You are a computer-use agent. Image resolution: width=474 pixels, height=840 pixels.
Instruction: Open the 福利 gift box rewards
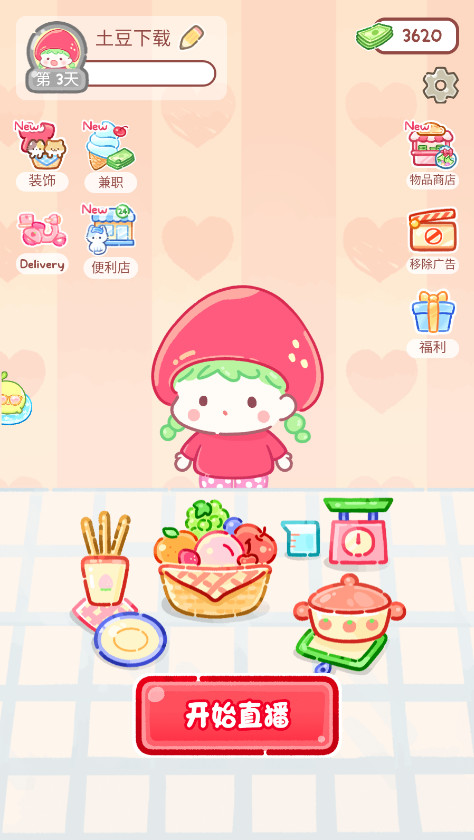click(x=433, y=324)
